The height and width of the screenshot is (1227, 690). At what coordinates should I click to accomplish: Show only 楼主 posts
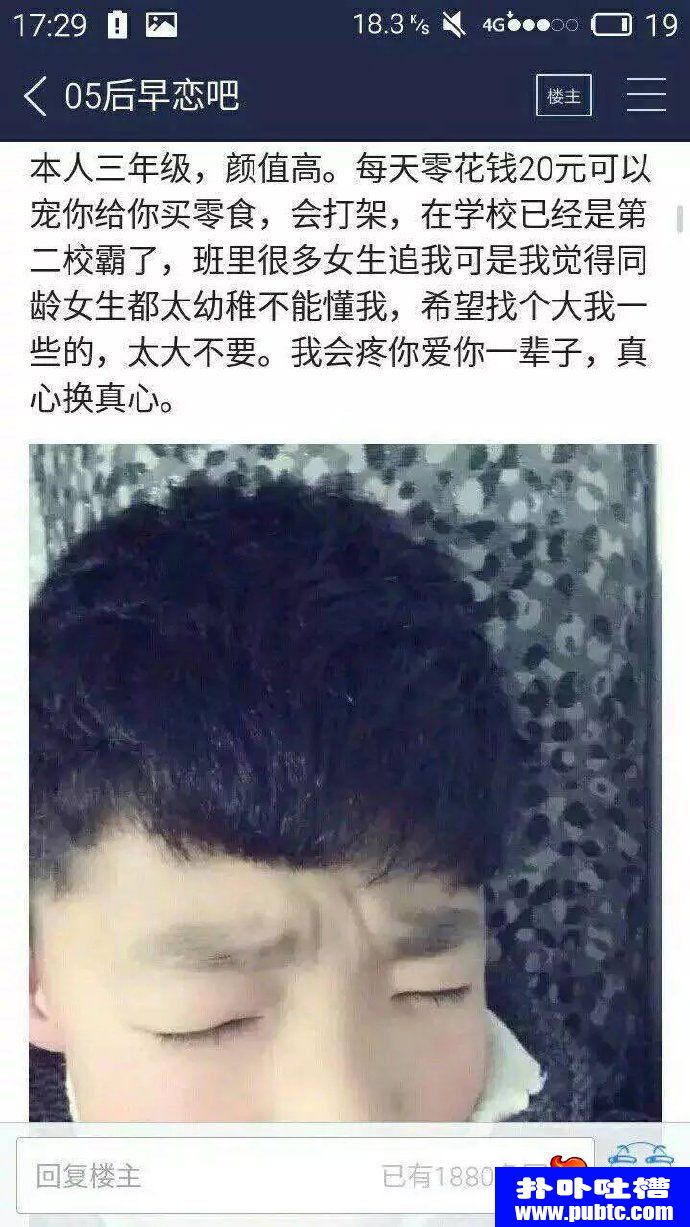(x=564, y=96)
